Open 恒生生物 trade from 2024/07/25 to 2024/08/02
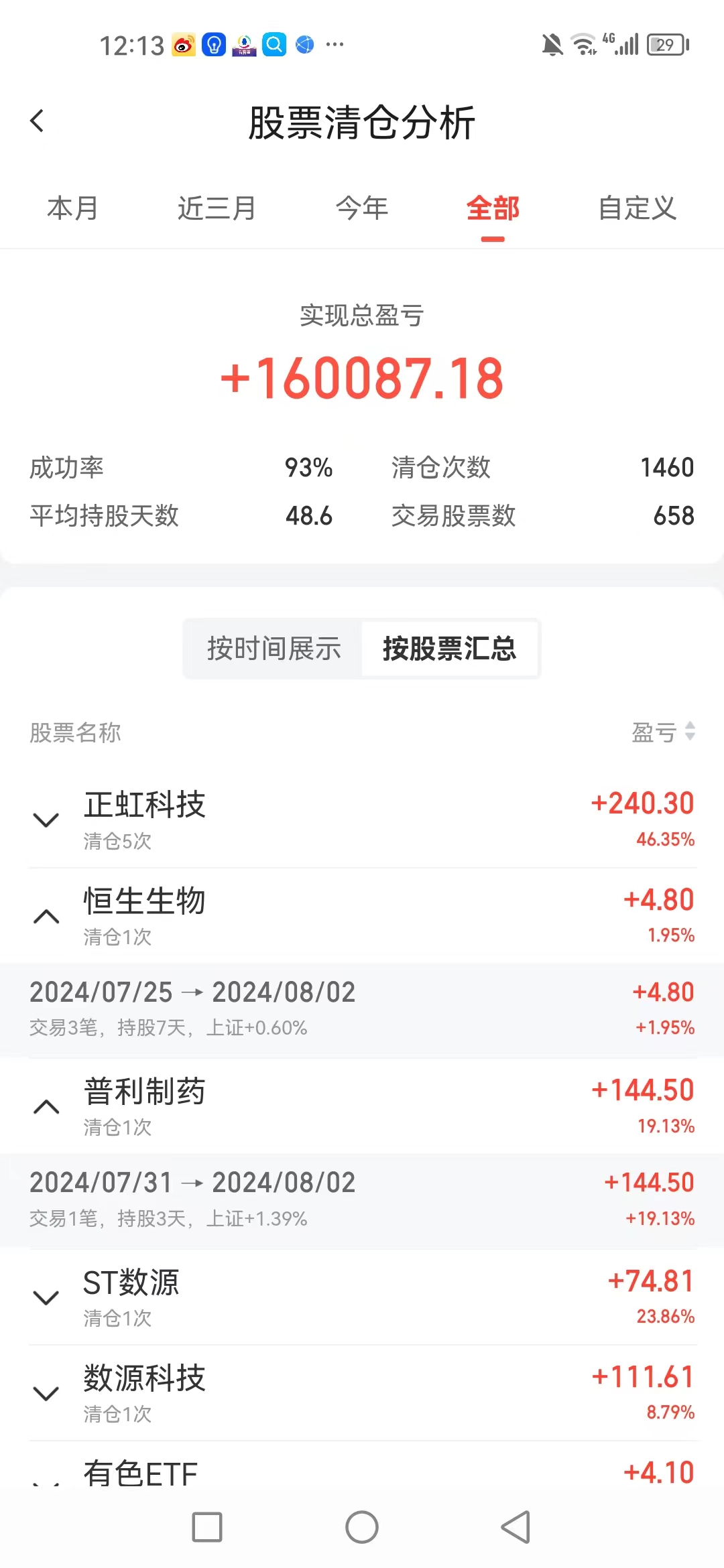The image size is (724, 1568). 362,1008
